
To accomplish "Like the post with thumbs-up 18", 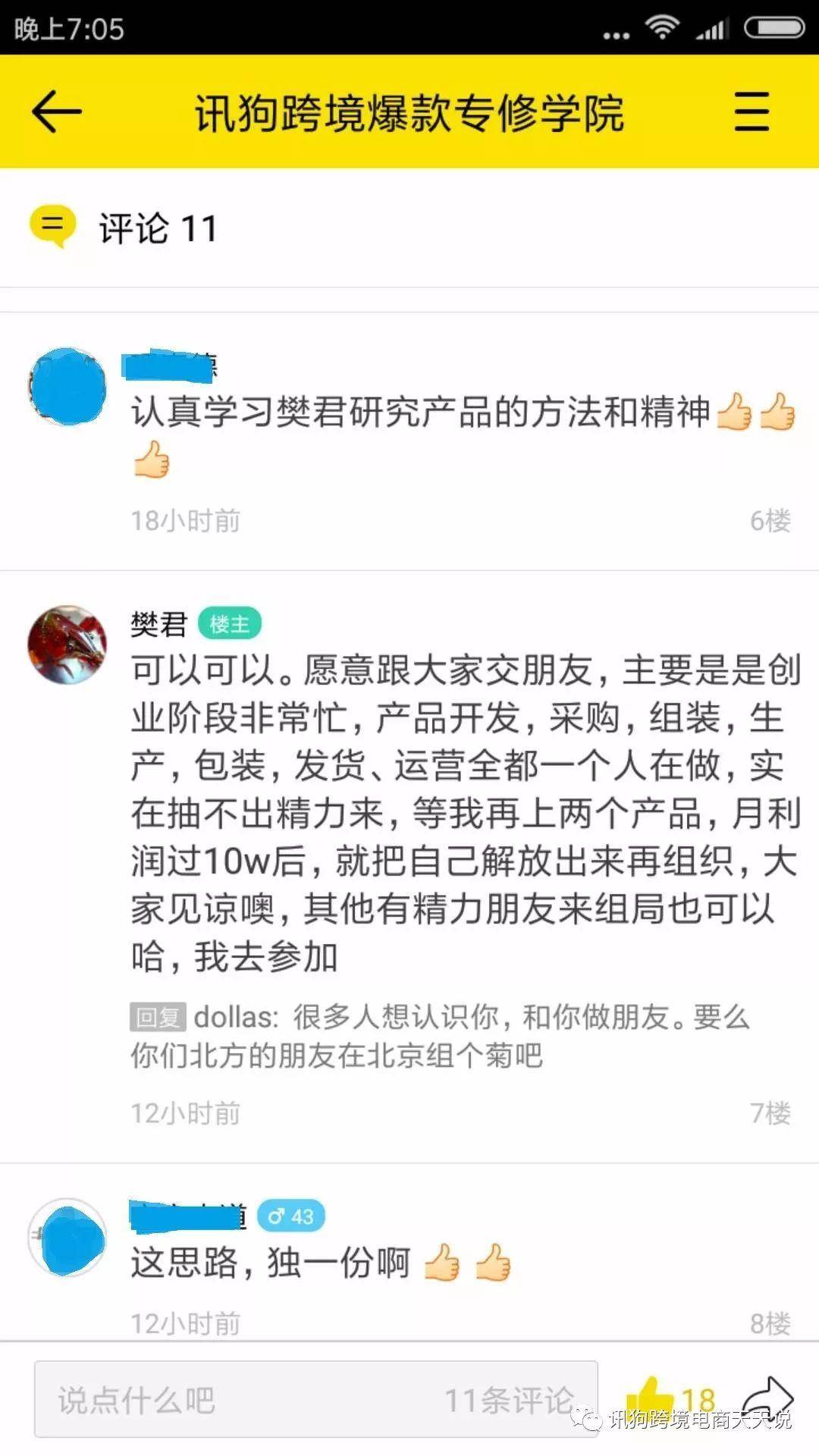I will pos(651,1395).
